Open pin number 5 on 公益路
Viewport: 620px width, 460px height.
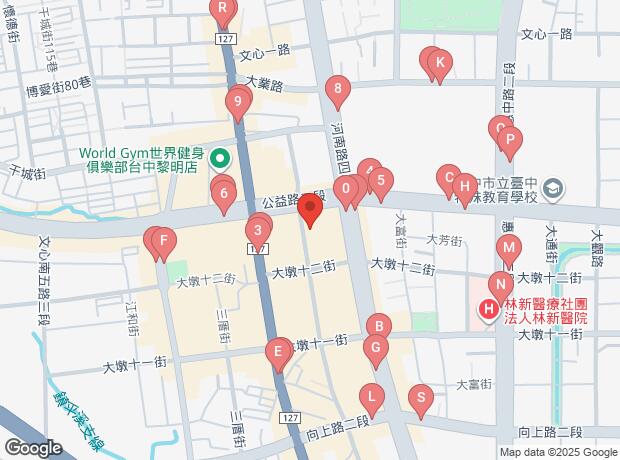pyautogui.click(x=379, y=181)
